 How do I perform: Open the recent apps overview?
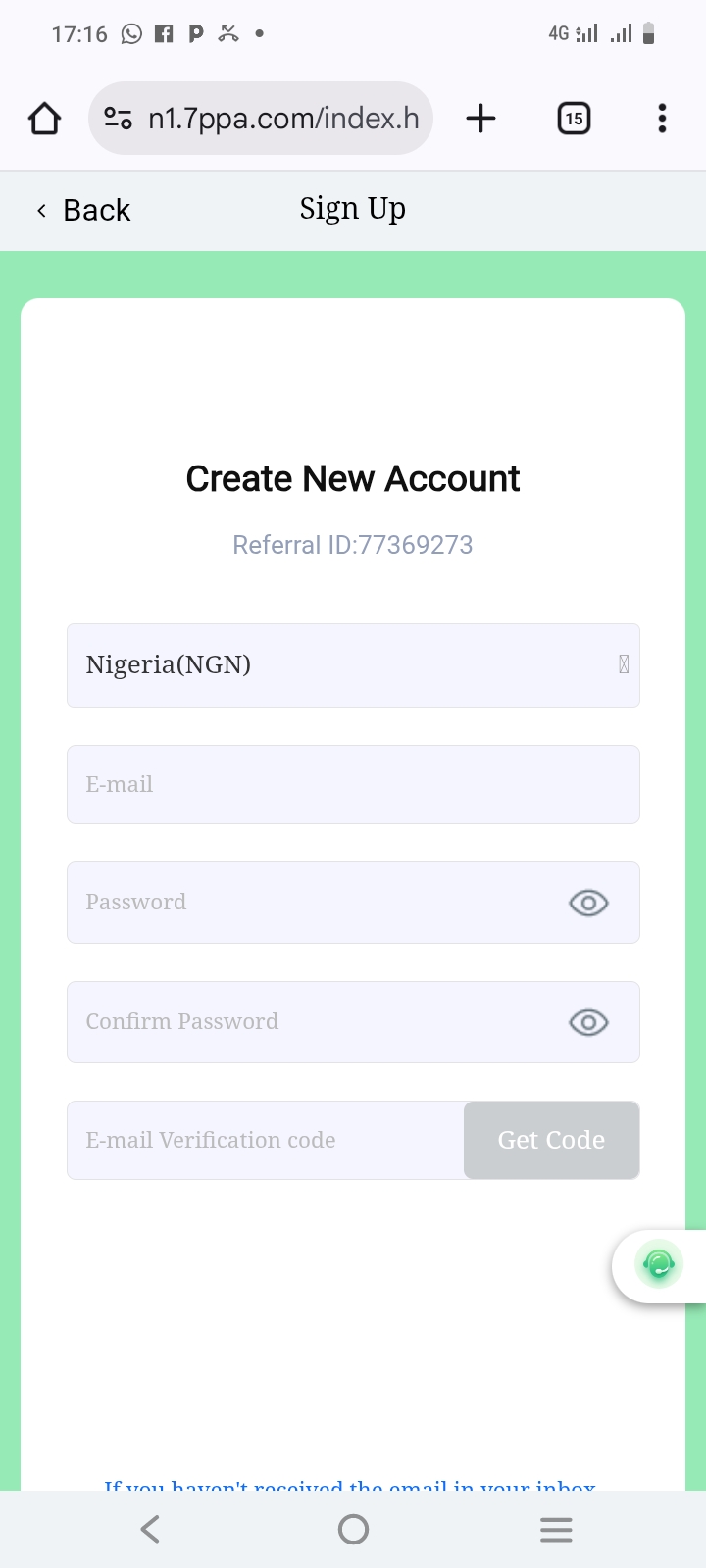tap(556, 1529)
